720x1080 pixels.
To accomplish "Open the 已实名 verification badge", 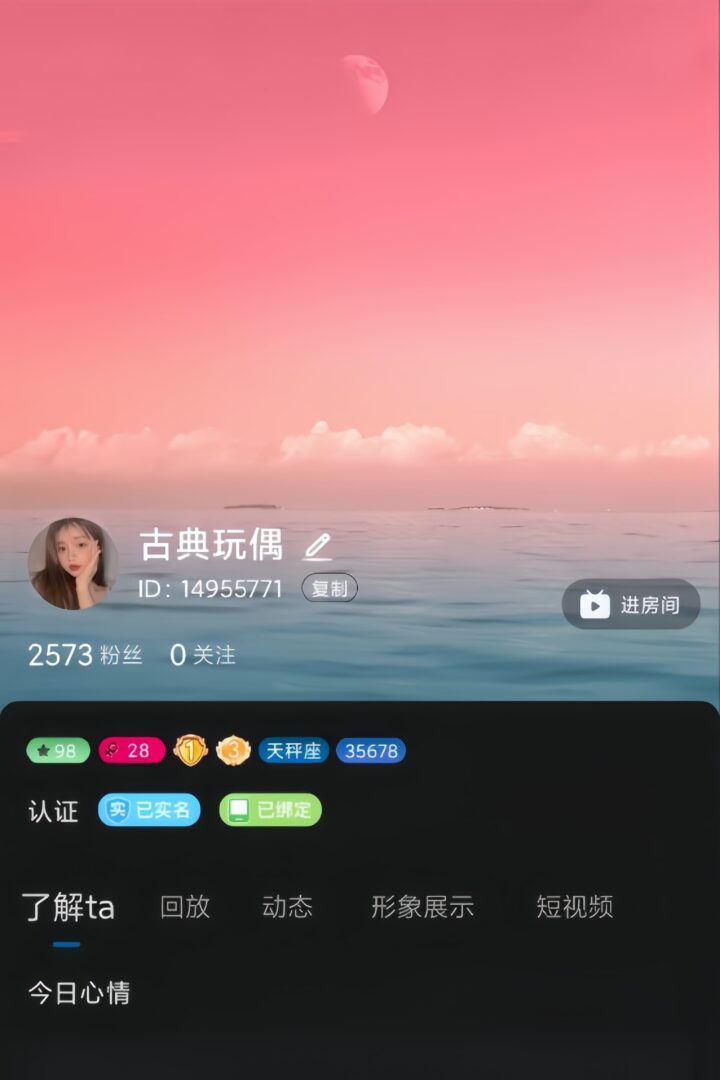I will point(149,810).
